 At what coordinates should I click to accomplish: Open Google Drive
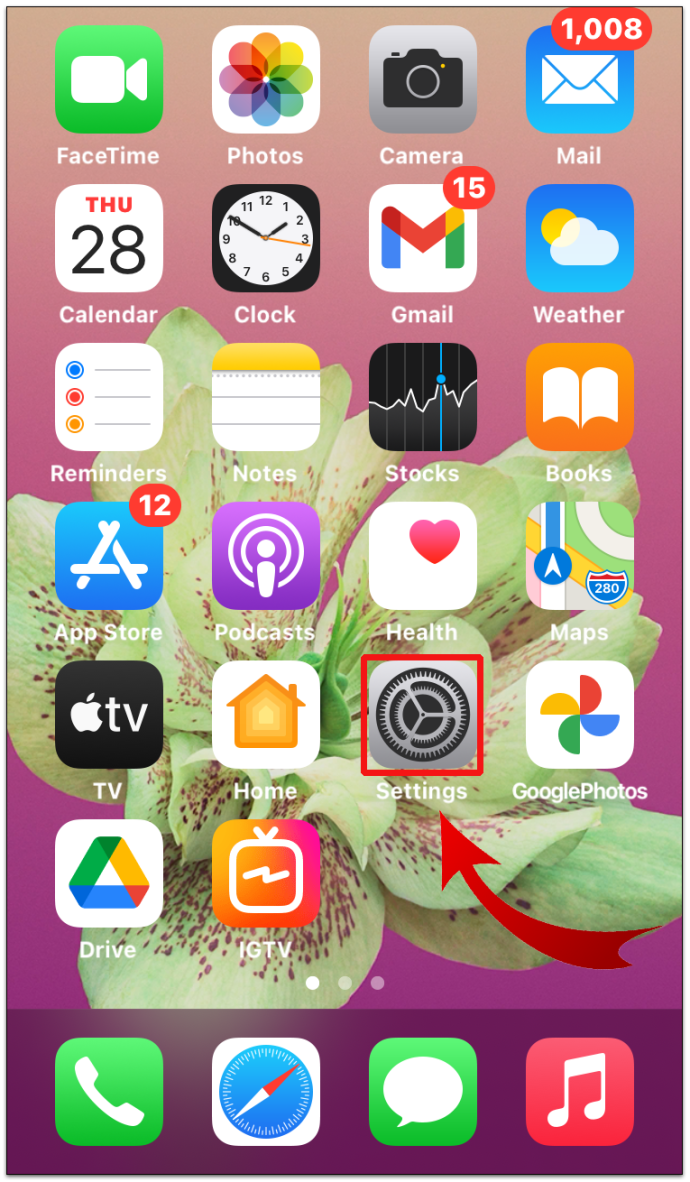[x=108, y=873]
